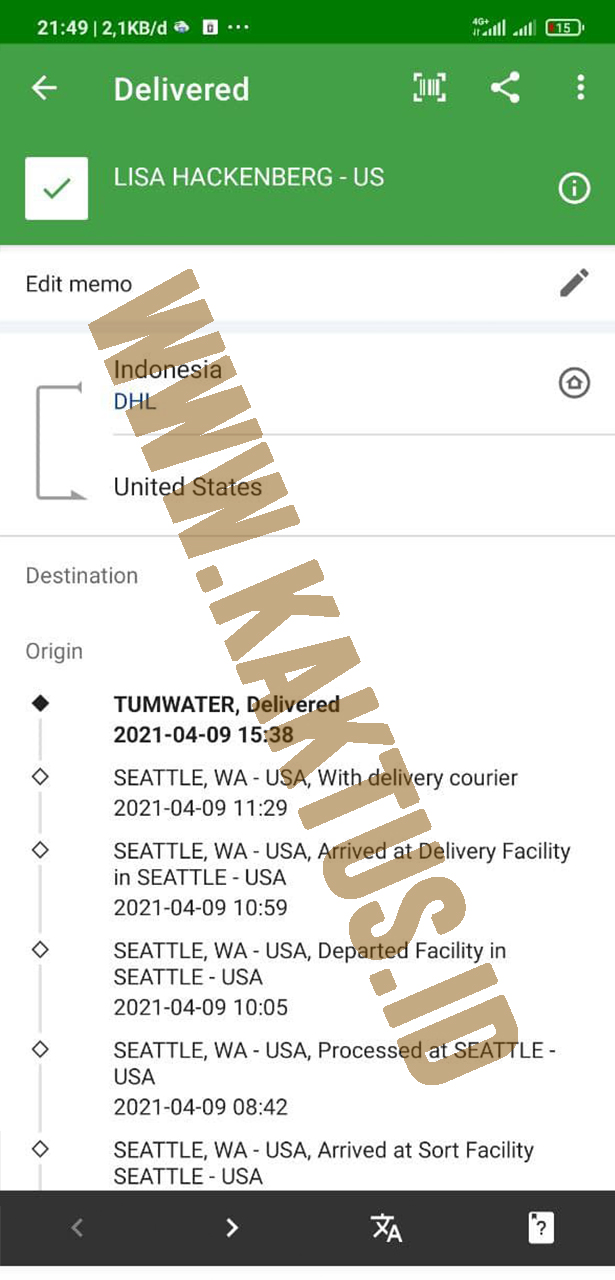Viewport: 615px width, 1280px height.
Task: Share this delivery tracking info
Action: coord(505,88)
